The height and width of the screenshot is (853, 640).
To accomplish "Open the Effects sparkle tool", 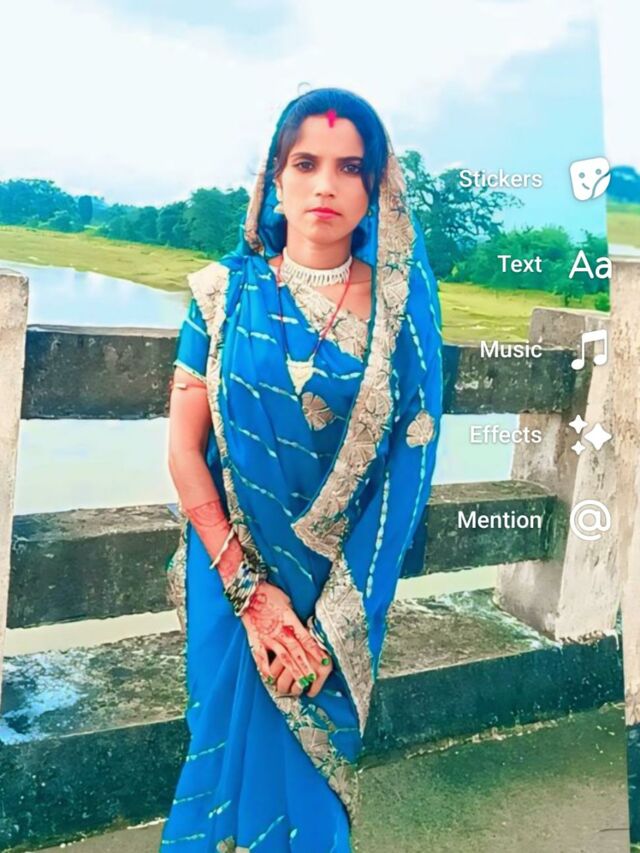I will pos(589,435).
